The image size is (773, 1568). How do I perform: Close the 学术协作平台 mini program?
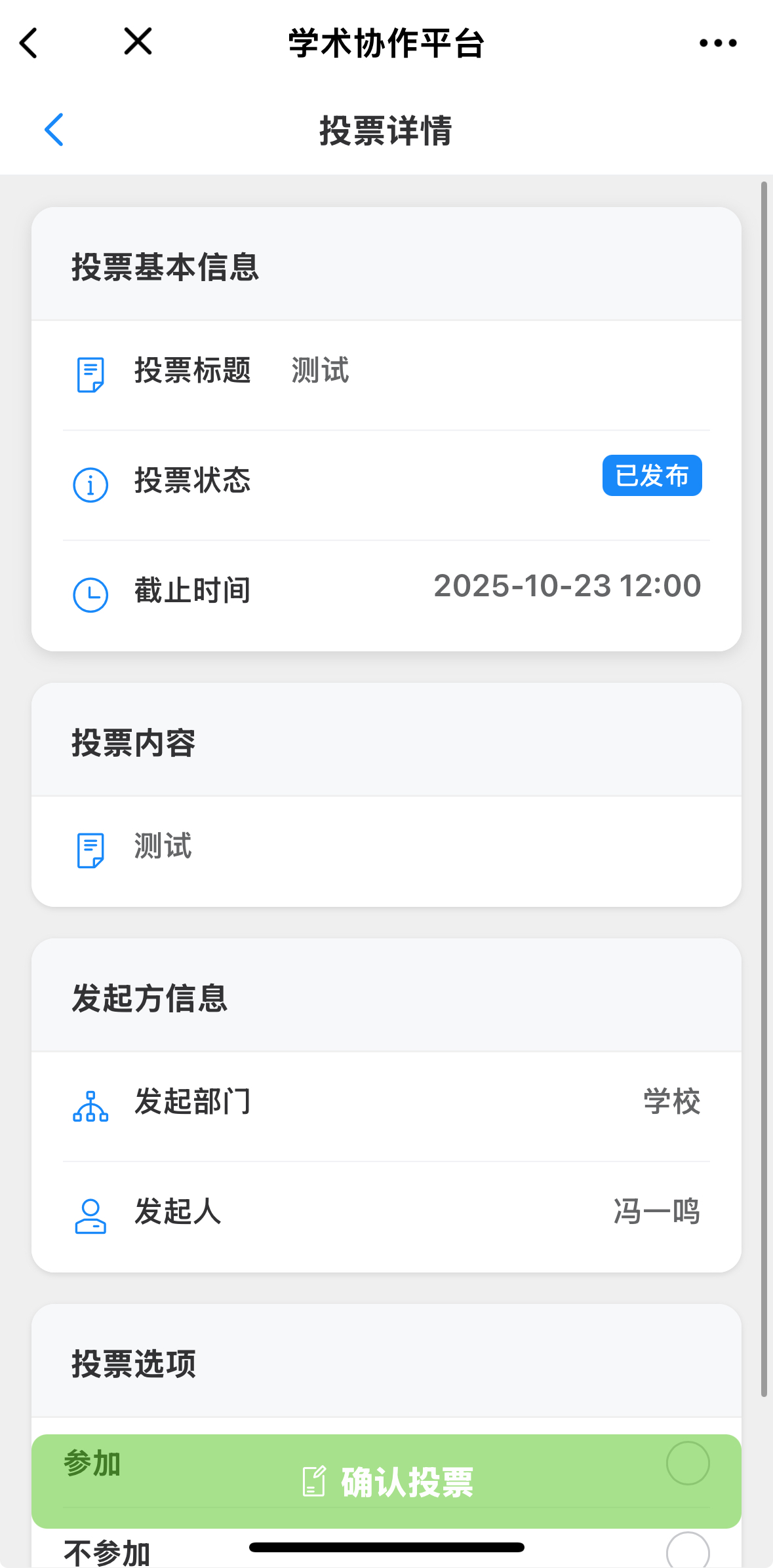pos(138,42)
